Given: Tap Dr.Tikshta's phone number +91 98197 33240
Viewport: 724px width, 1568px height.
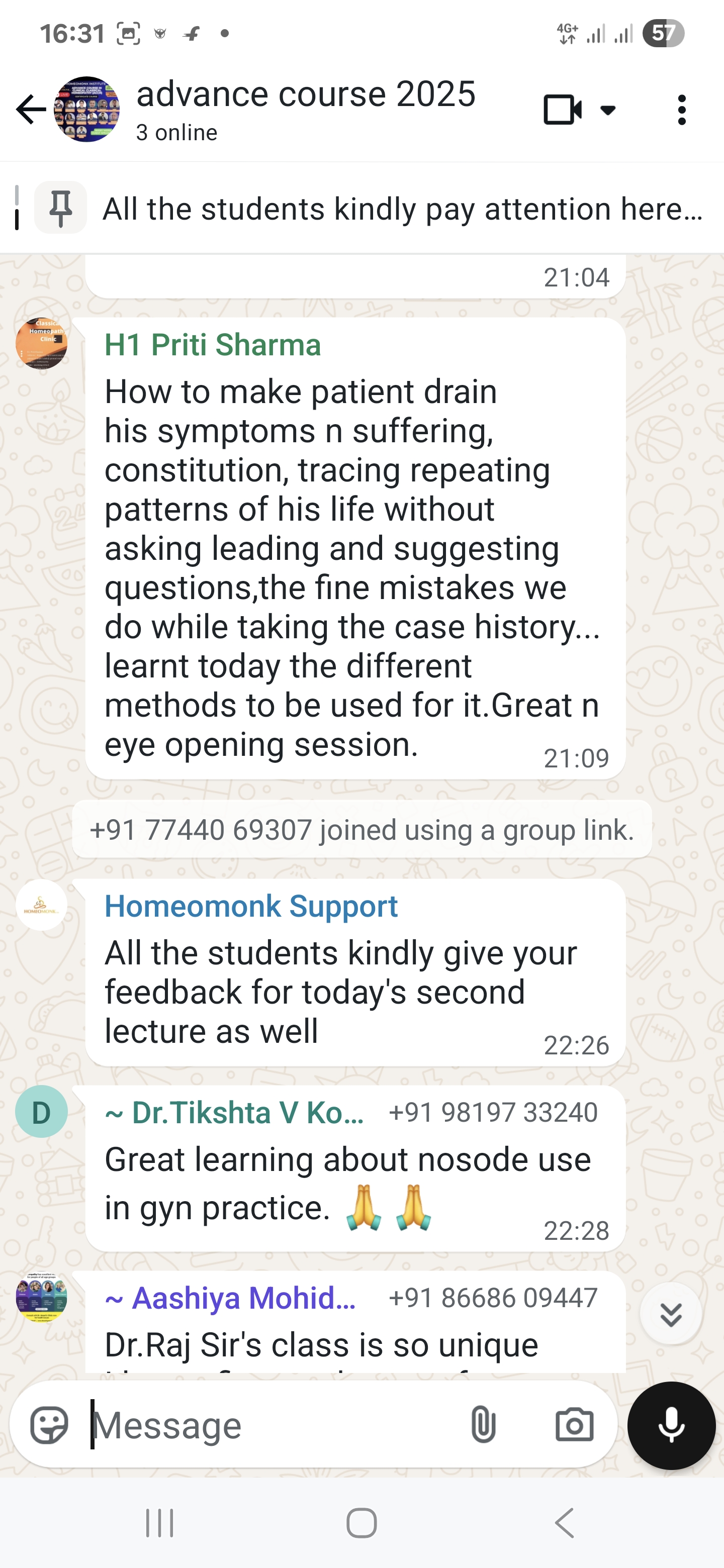Looking at the screenshot, I should pos(493,1113).
